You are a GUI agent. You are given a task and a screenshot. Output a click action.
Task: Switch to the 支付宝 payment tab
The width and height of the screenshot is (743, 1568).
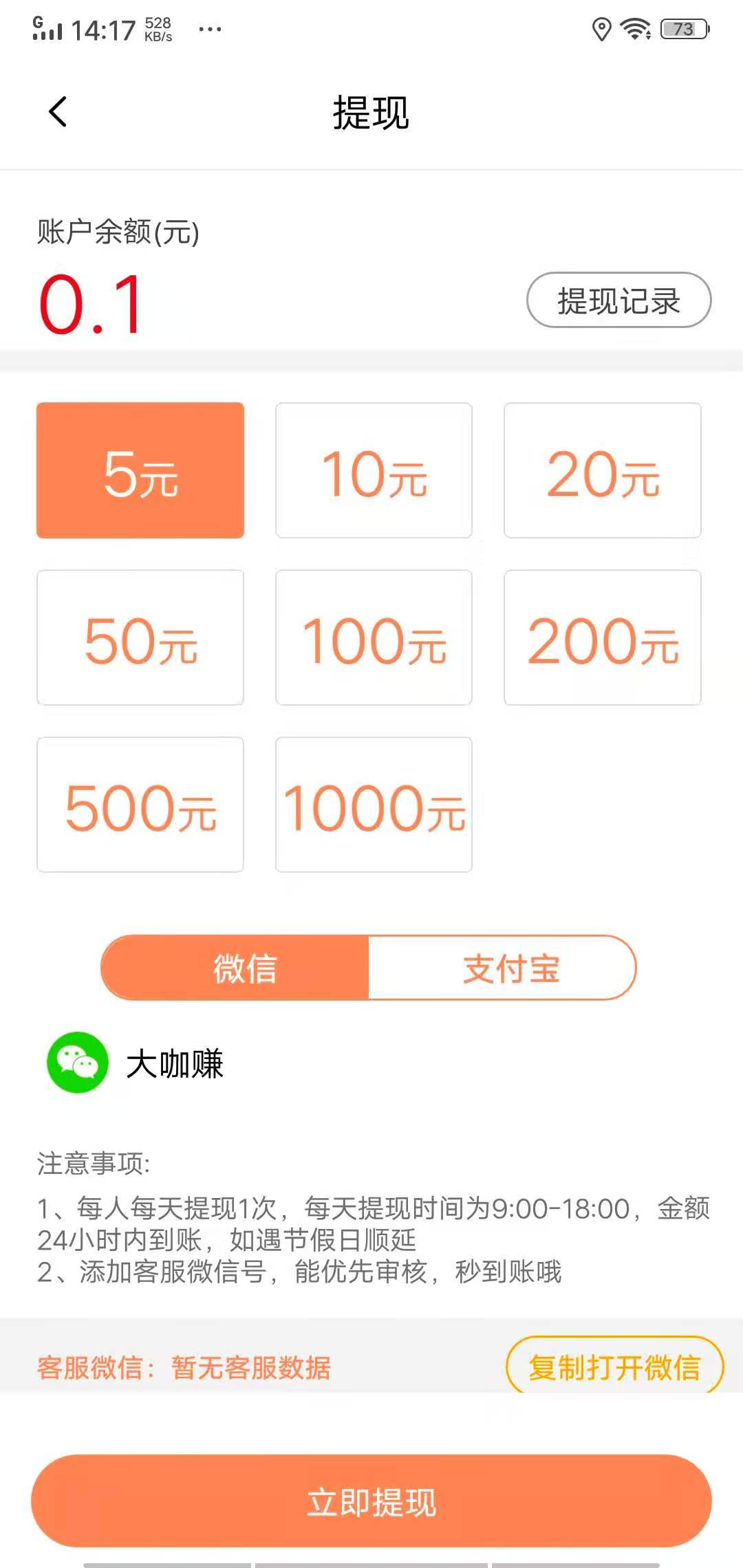(512, 967)
